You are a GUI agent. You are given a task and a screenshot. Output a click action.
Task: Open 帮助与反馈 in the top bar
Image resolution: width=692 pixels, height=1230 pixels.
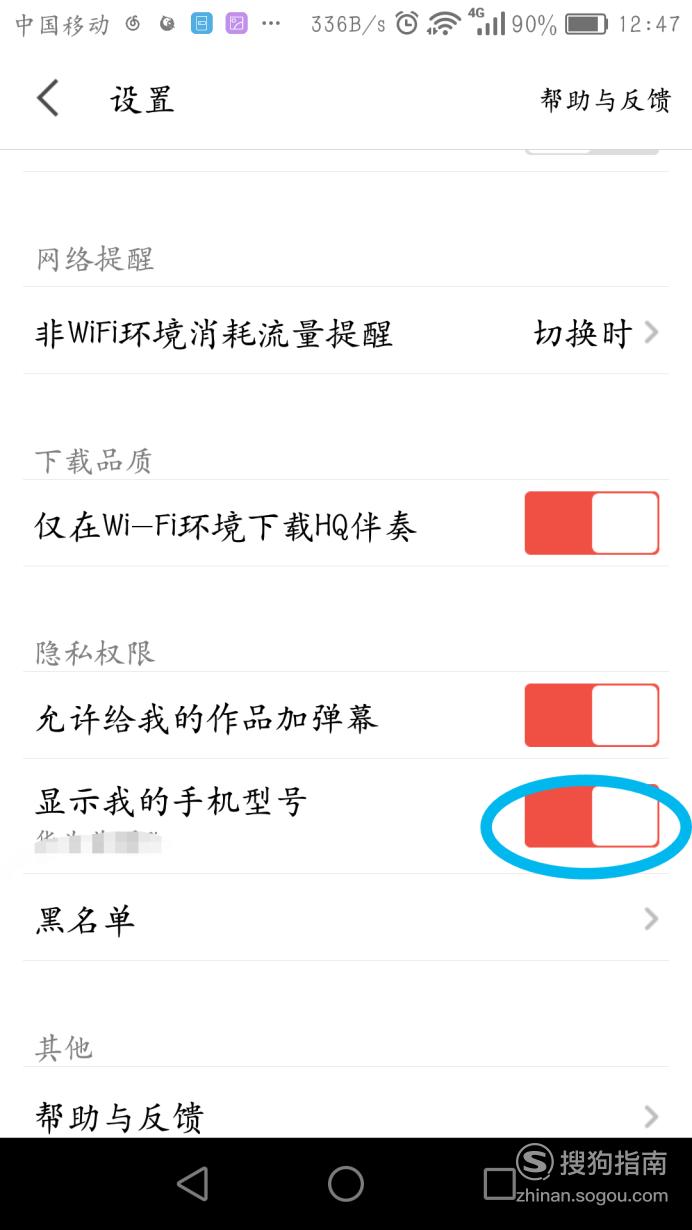coord(605,100)
